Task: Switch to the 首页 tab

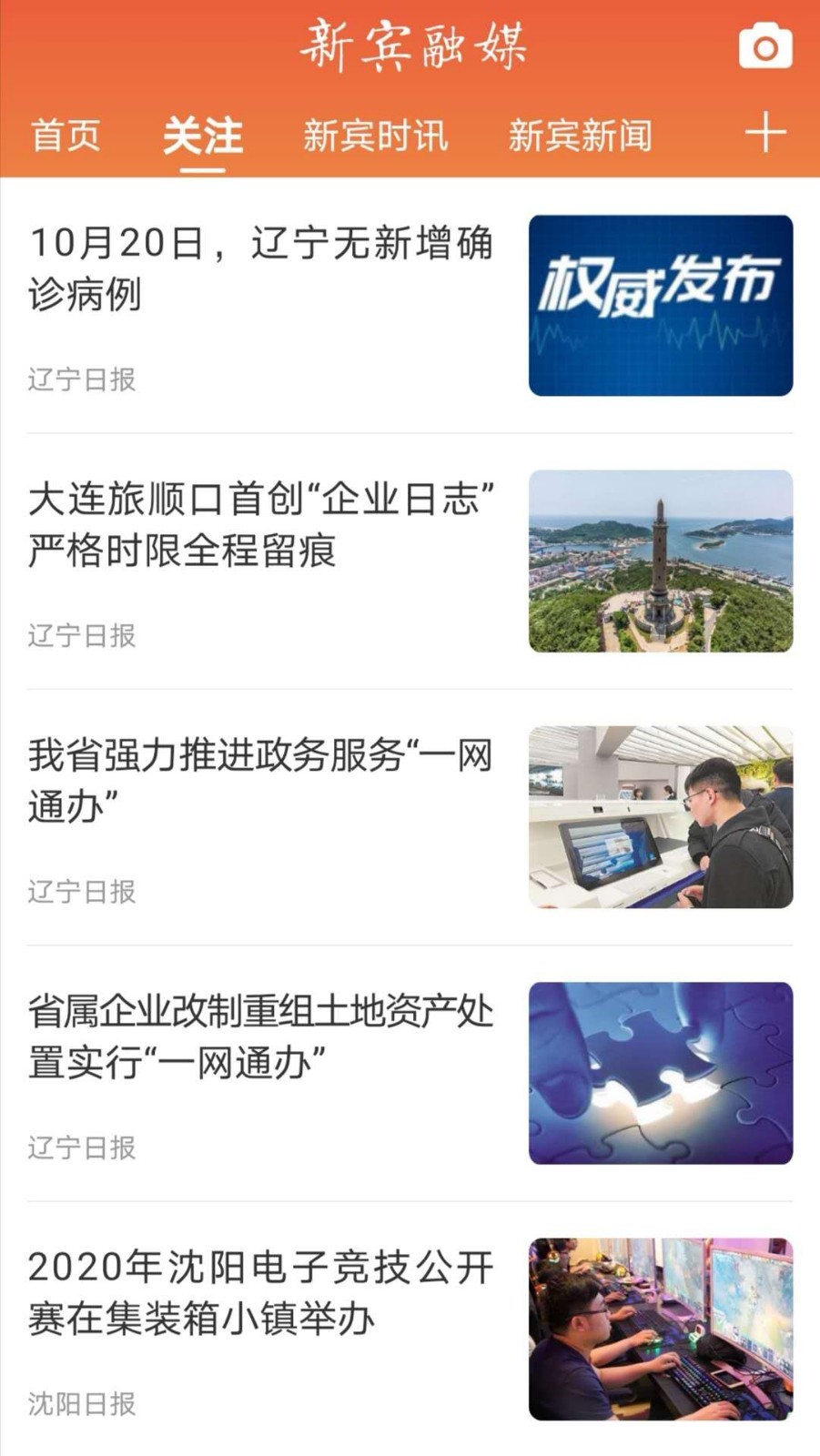Action: [x=66, y=136]
